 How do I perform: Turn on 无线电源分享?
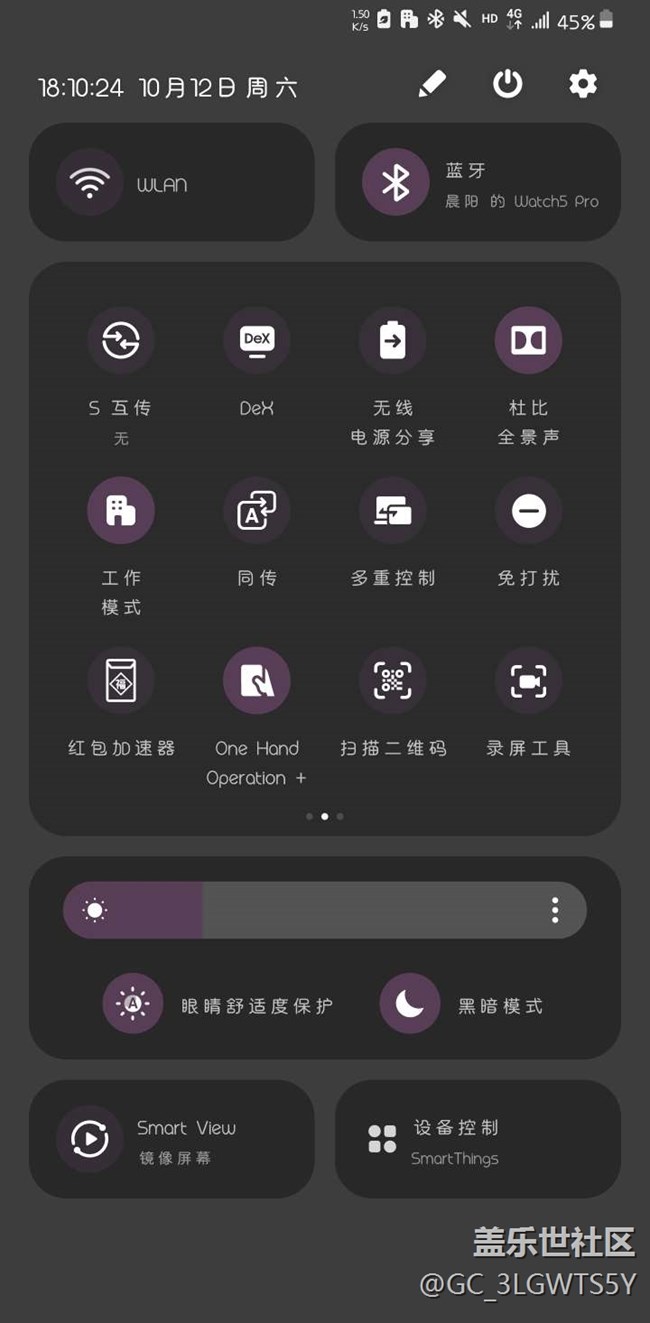(393, 340)
